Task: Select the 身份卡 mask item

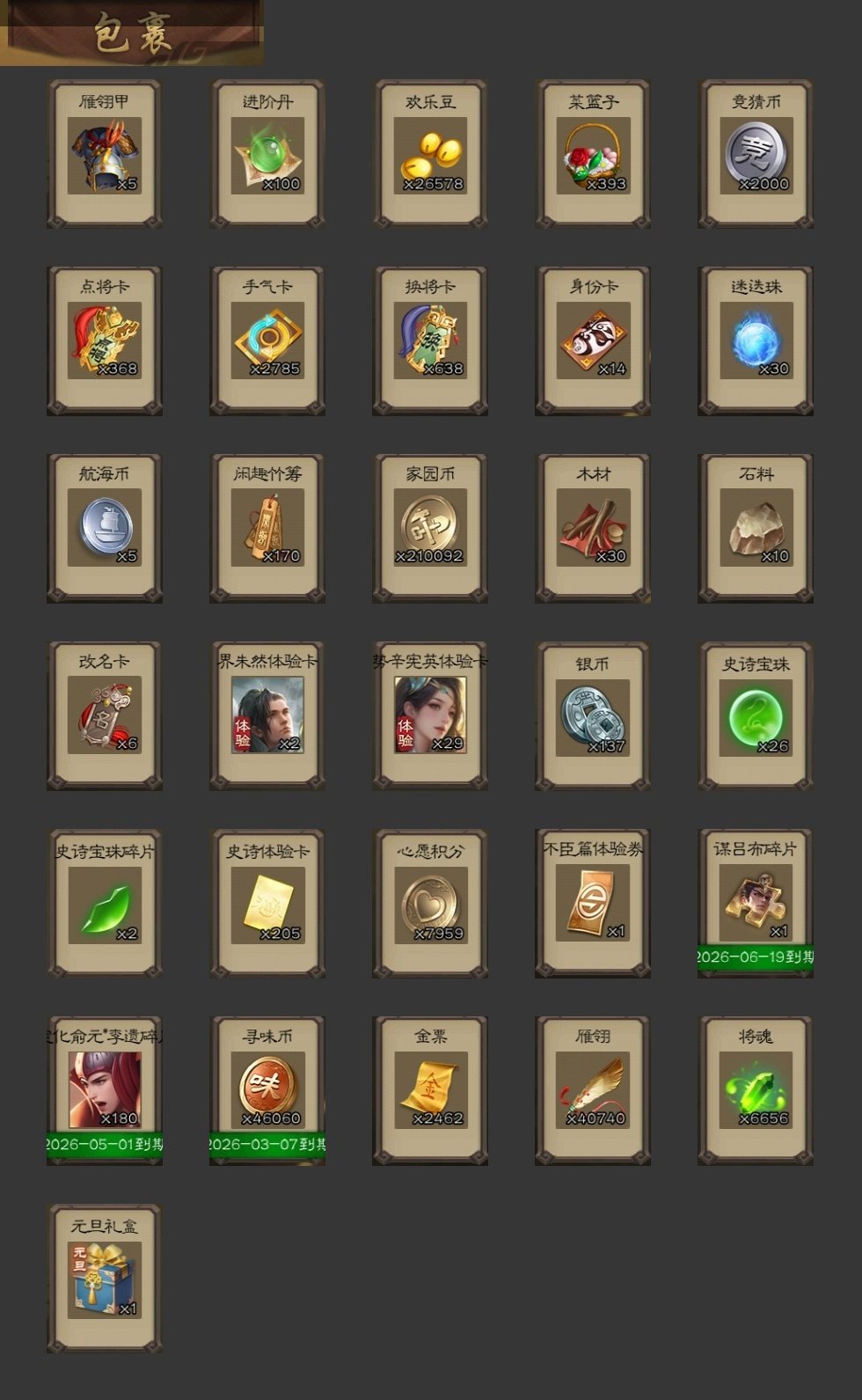Action: tap(593, 341)
